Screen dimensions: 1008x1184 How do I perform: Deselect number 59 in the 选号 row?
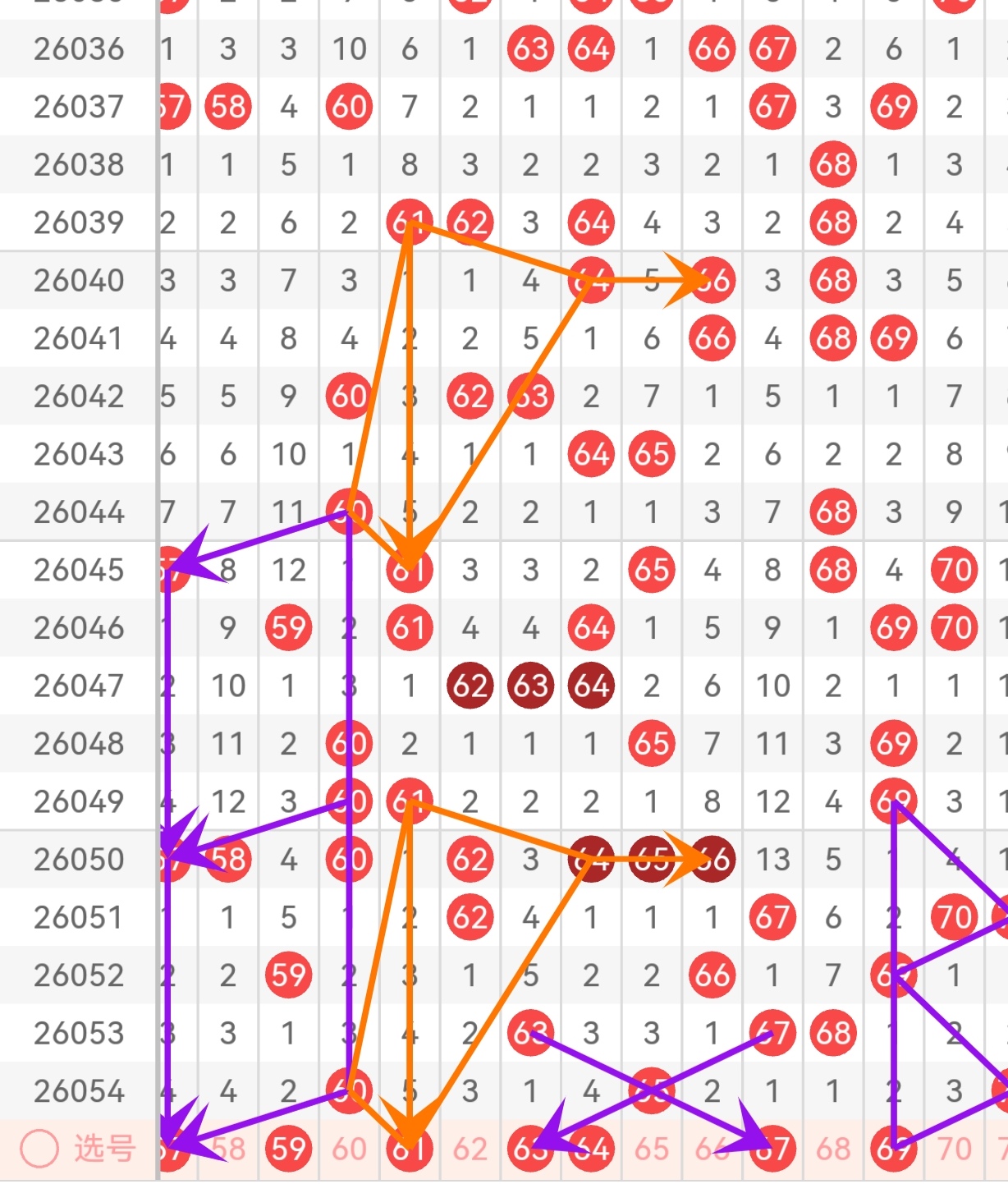[x=289, y=1149]
